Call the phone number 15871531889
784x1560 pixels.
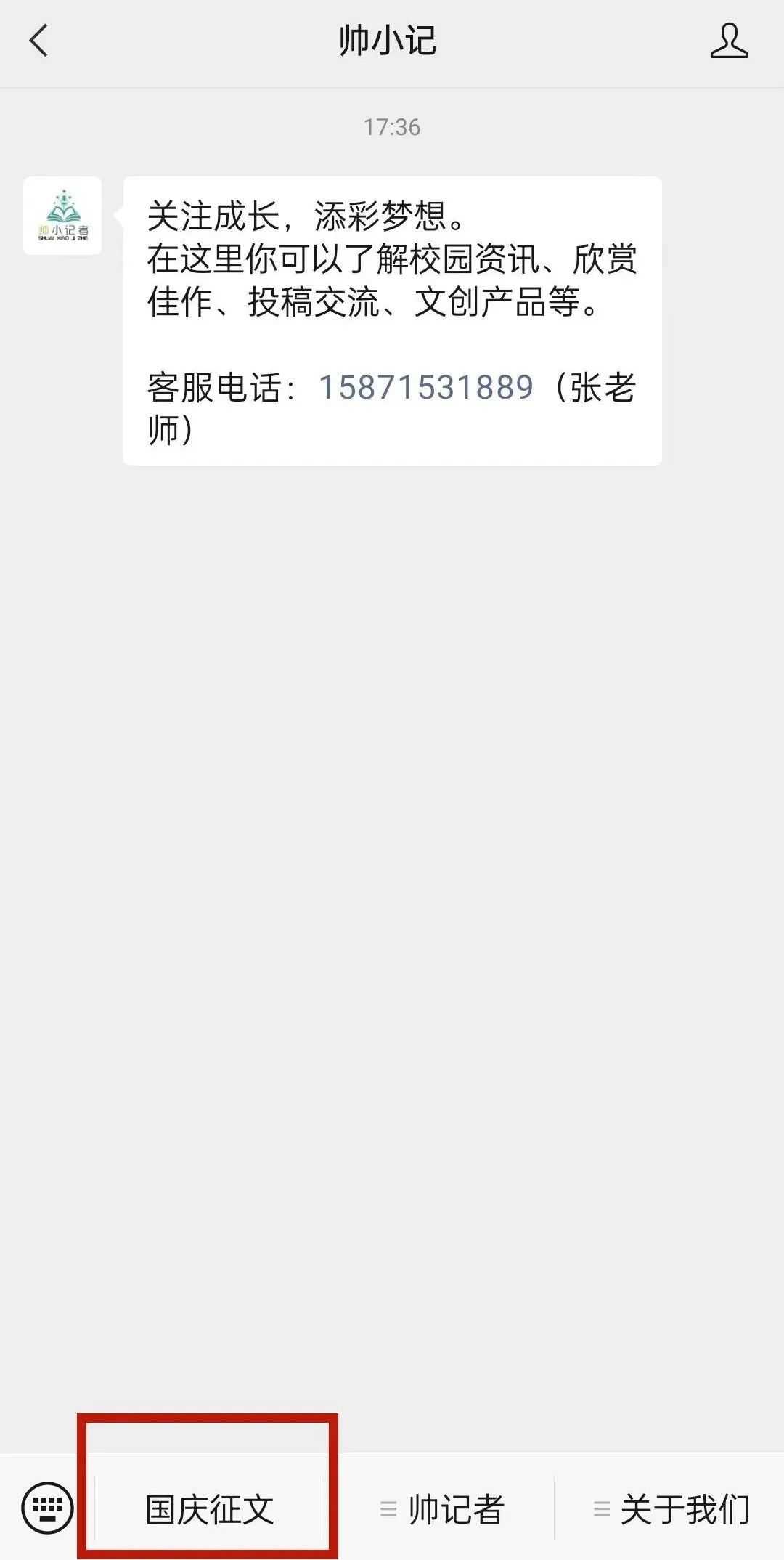[426, 387]
